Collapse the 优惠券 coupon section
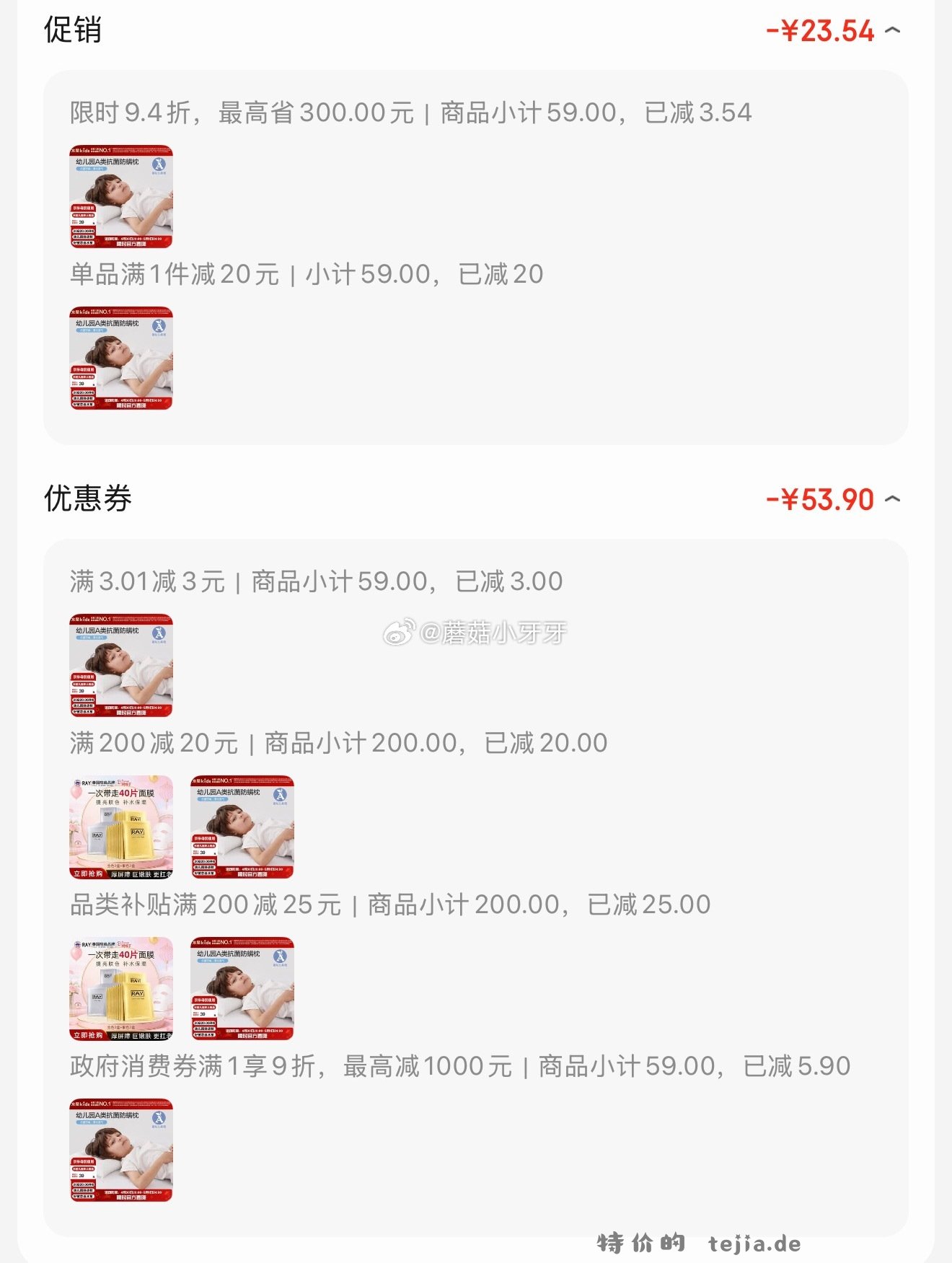952x1263 pixels. (892, 499)
